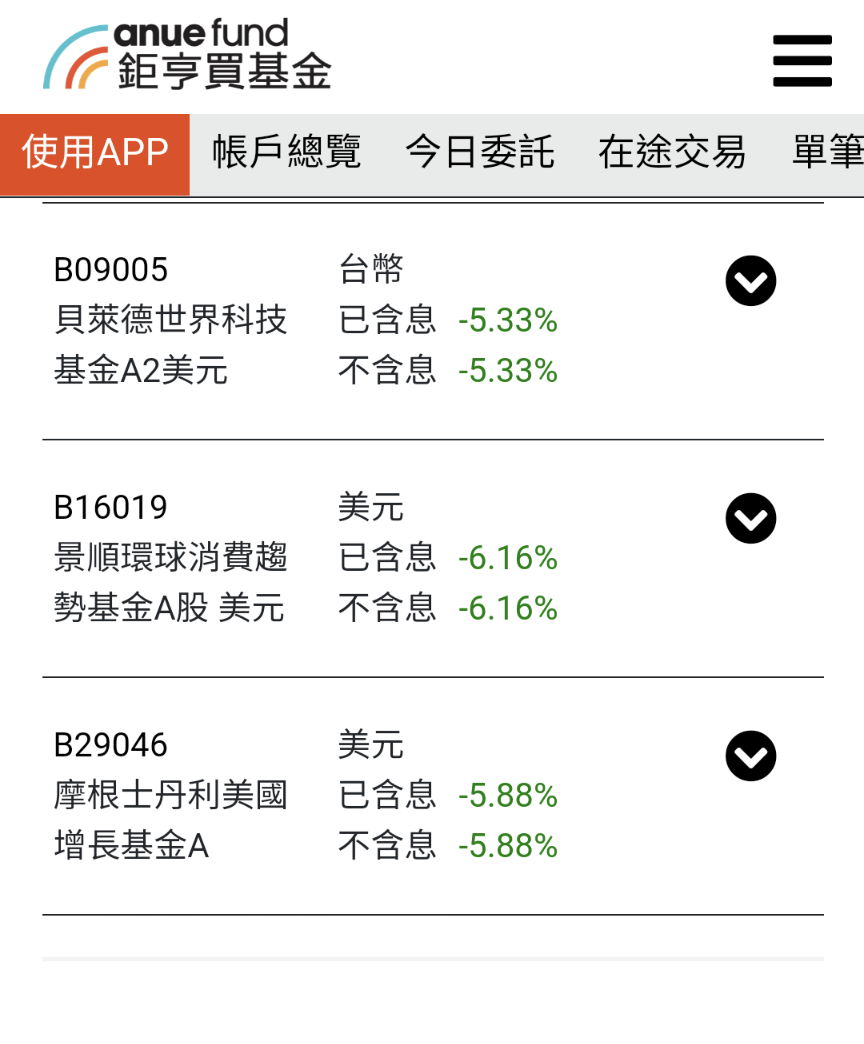Expand details for fund B09005

750,281
